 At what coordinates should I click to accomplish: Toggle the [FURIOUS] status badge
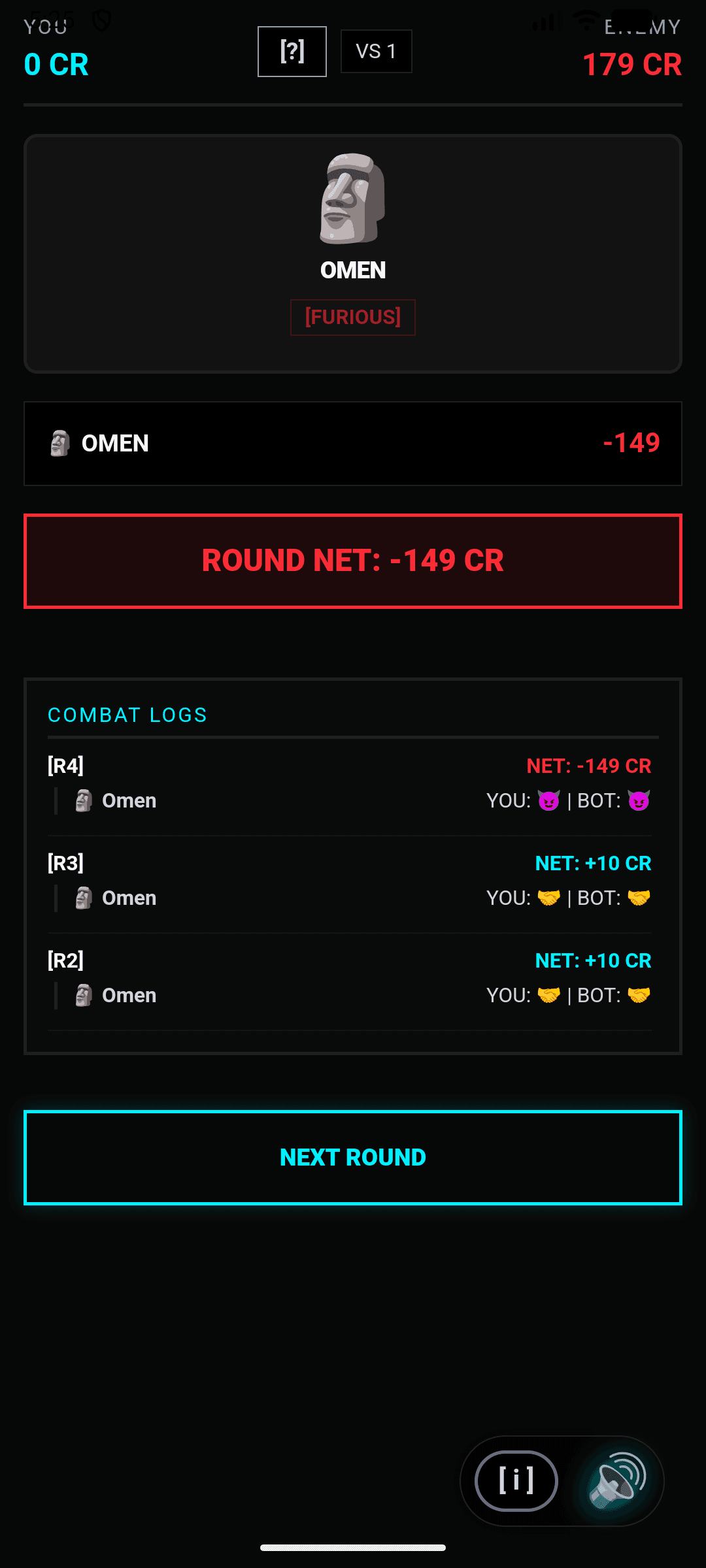tap(352, 317)
